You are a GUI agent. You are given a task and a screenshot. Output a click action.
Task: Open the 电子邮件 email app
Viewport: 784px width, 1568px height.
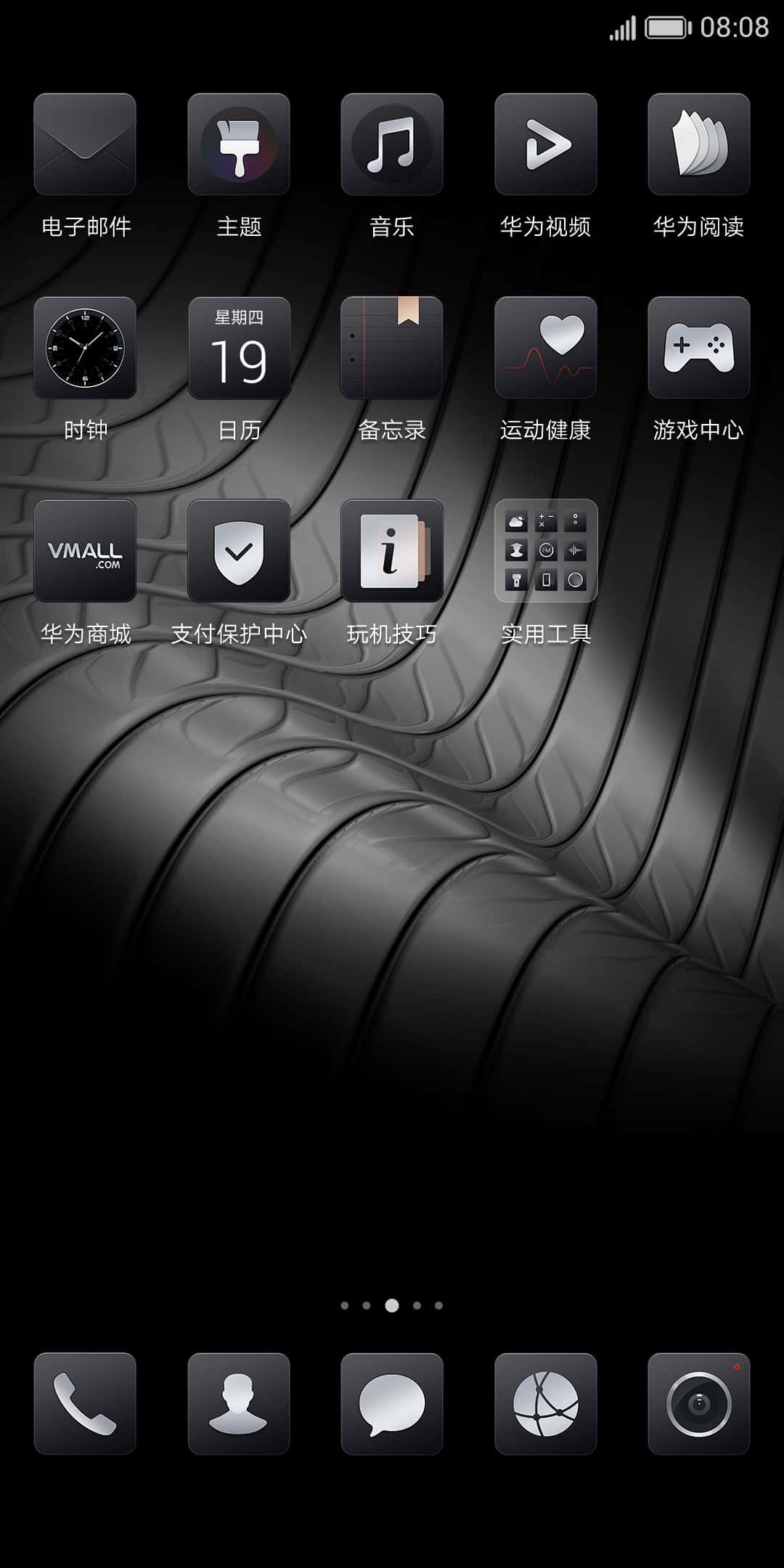click(85, 144)
